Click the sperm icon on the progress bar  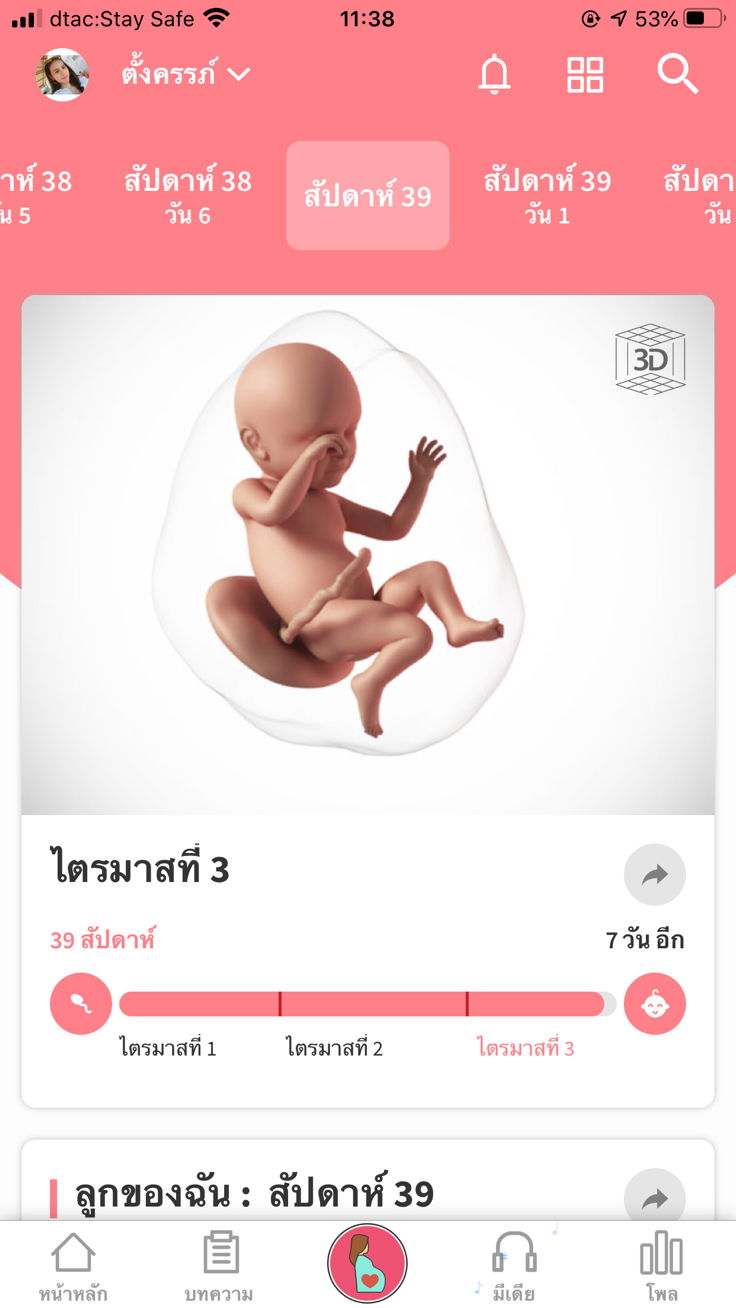tap(80, 1003)
